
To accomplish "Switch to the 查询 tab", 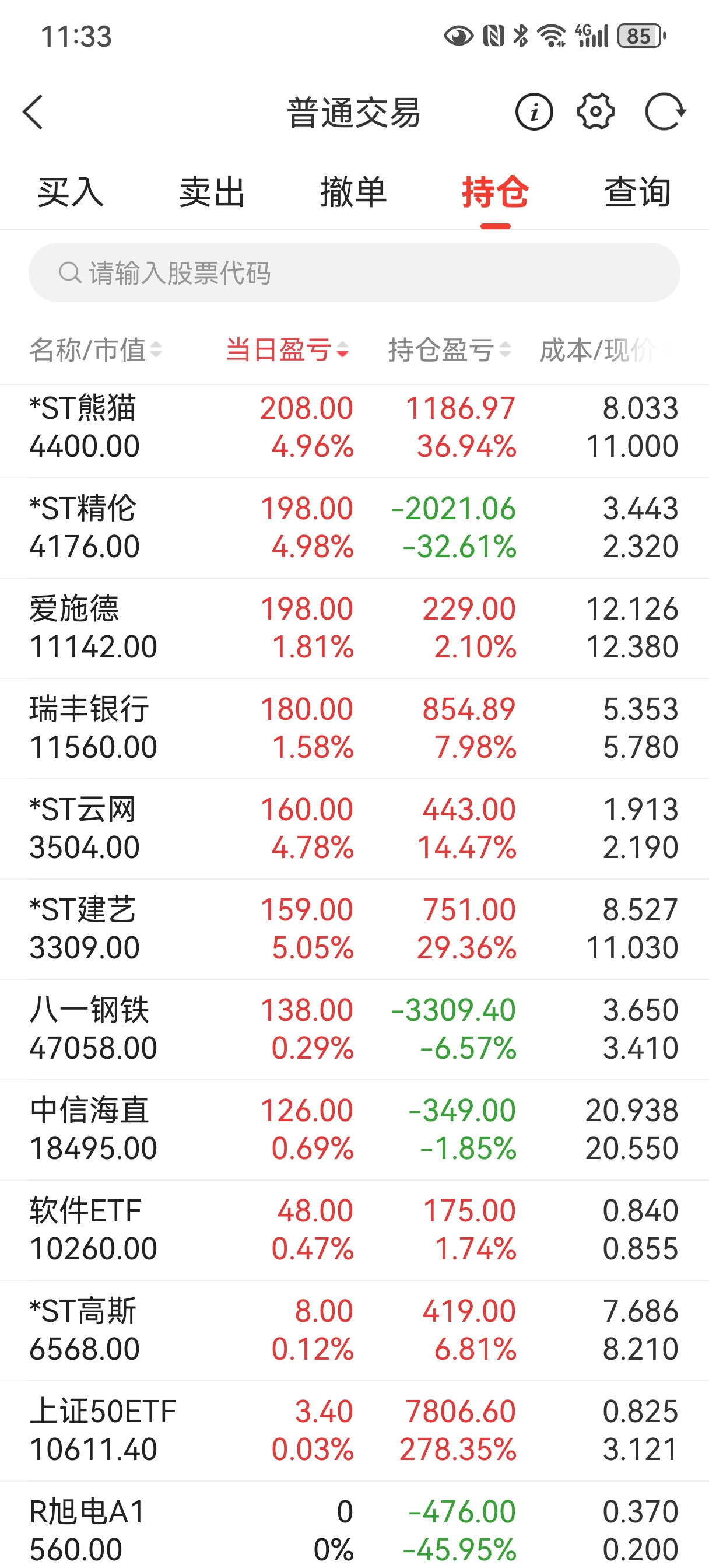I will (x=637, y=192).
